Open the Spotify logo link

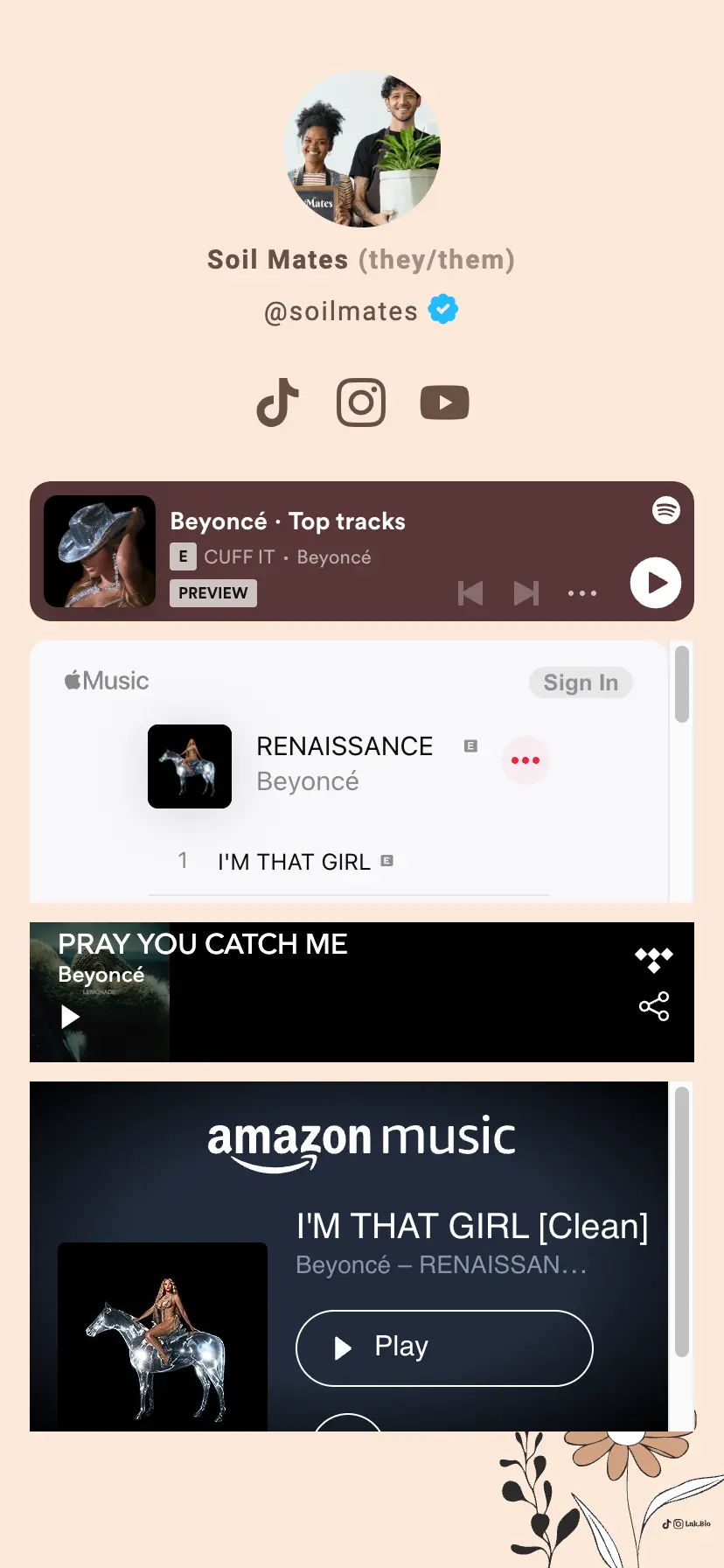[x=666, y=510]
